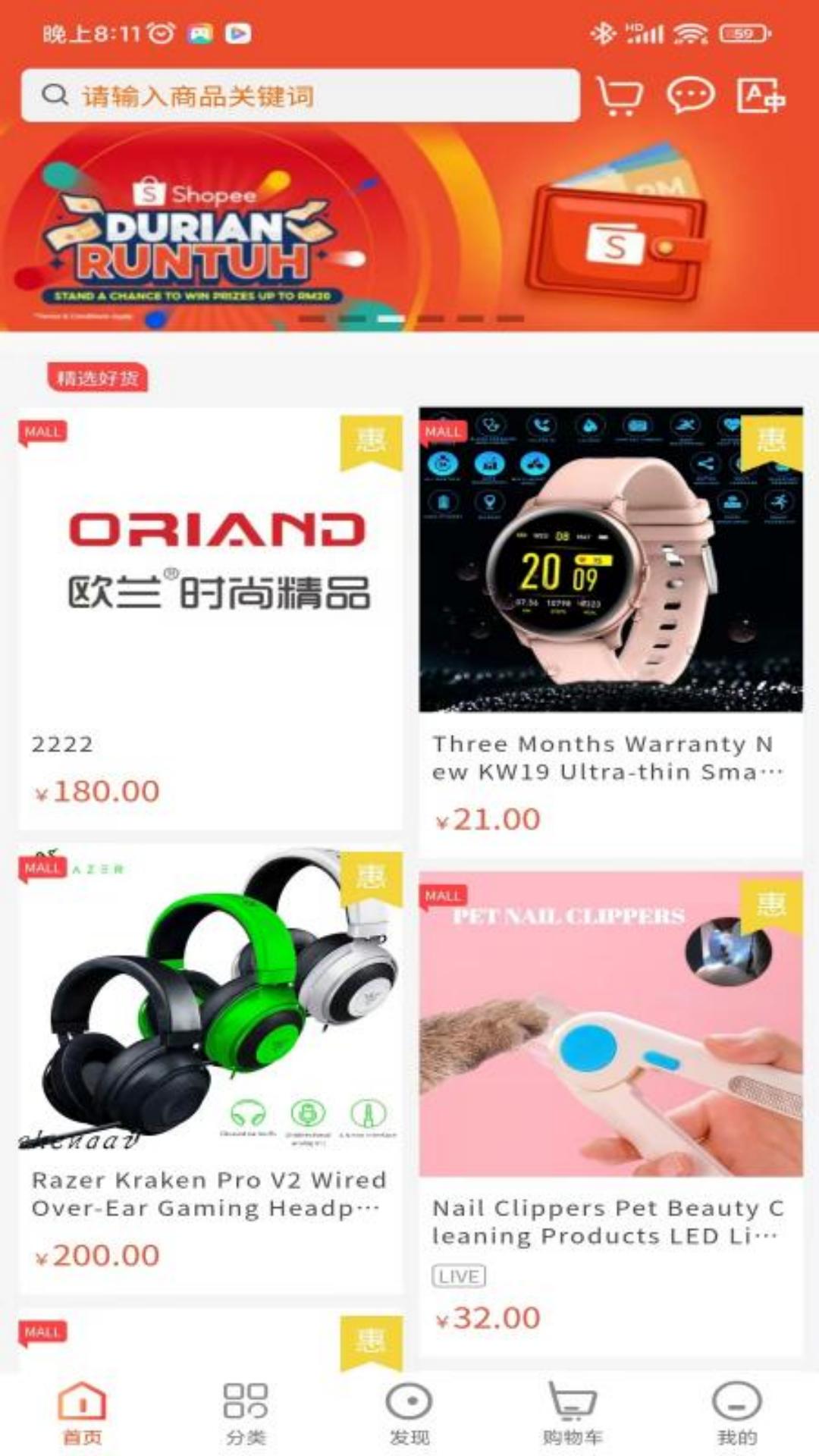
Task: Go to the 购物车 cart tab
Action: point(573,1414)
